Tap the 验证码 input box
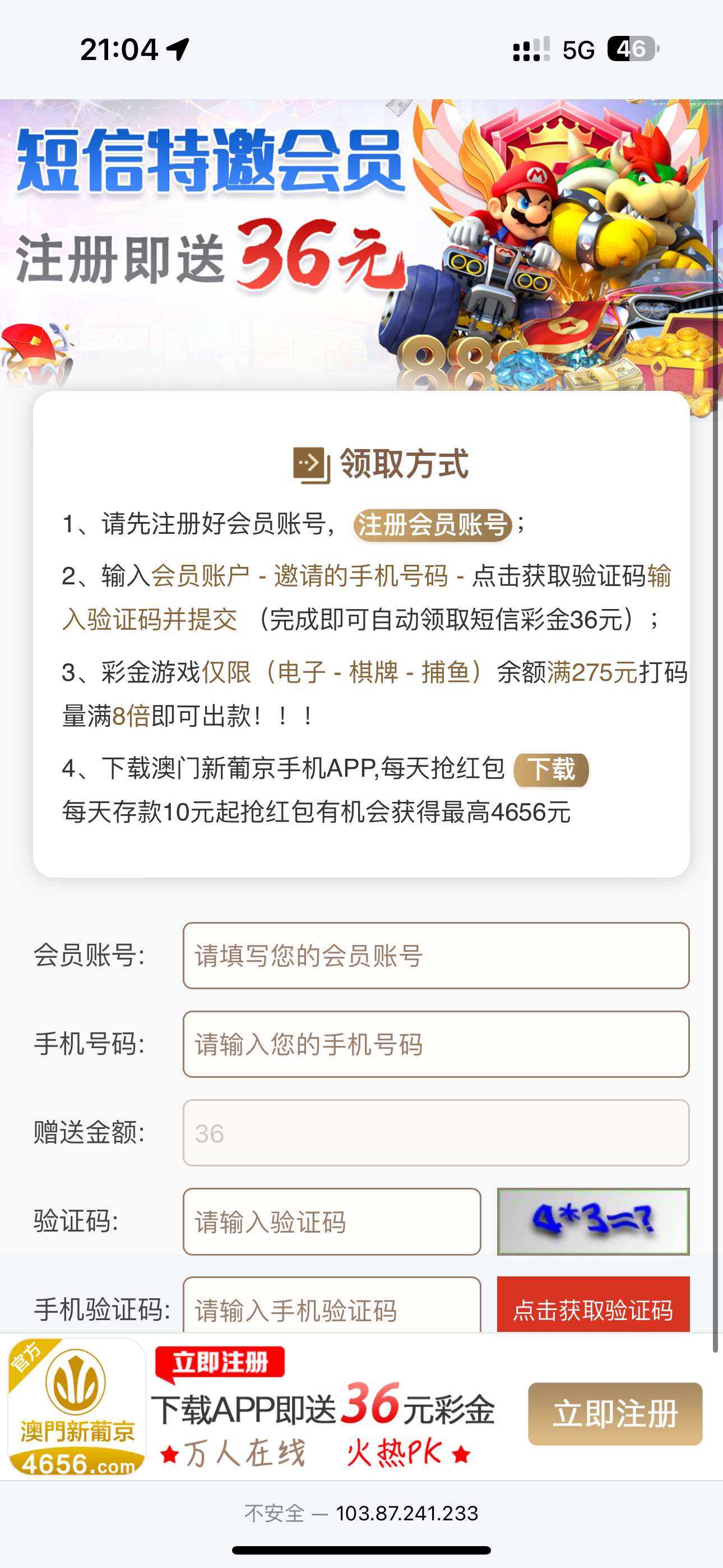Viewport: 723px width, 1568px height. (332, 1221)
